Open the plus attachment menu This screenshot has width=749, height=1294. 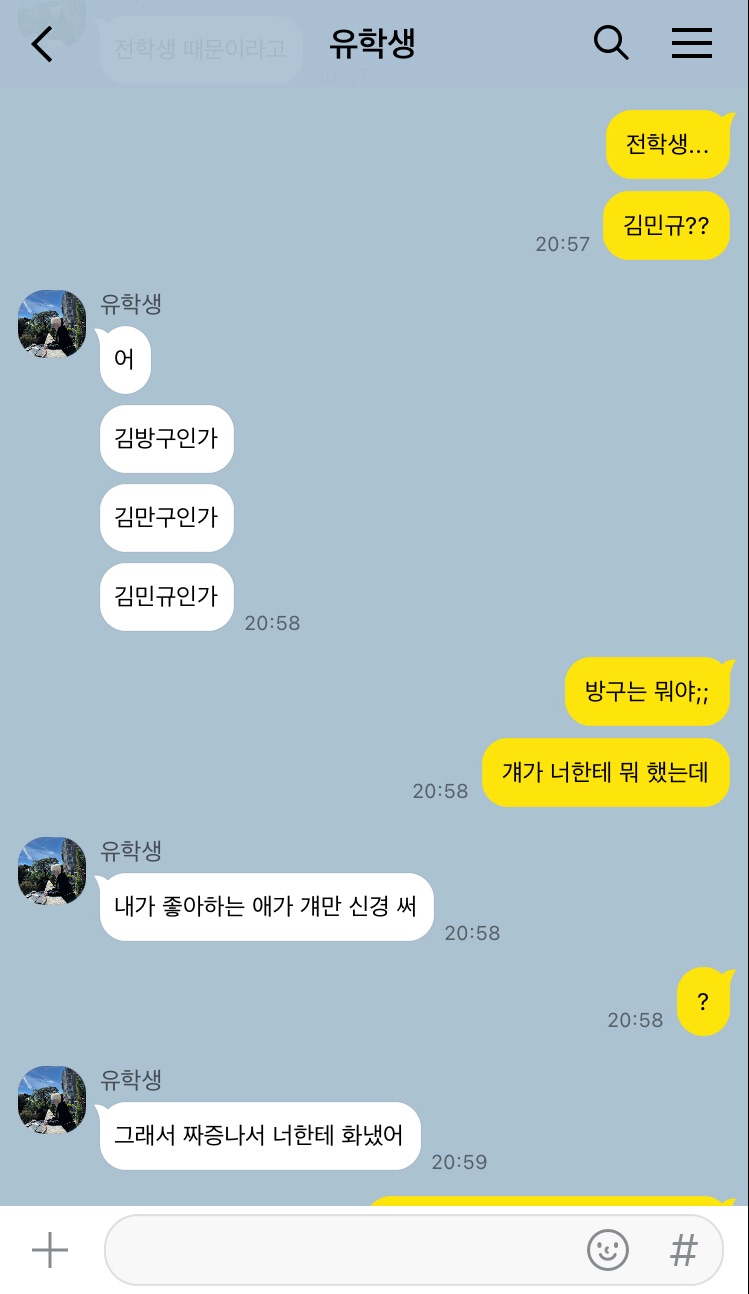pyautogui.click(x=49, y=1250)
